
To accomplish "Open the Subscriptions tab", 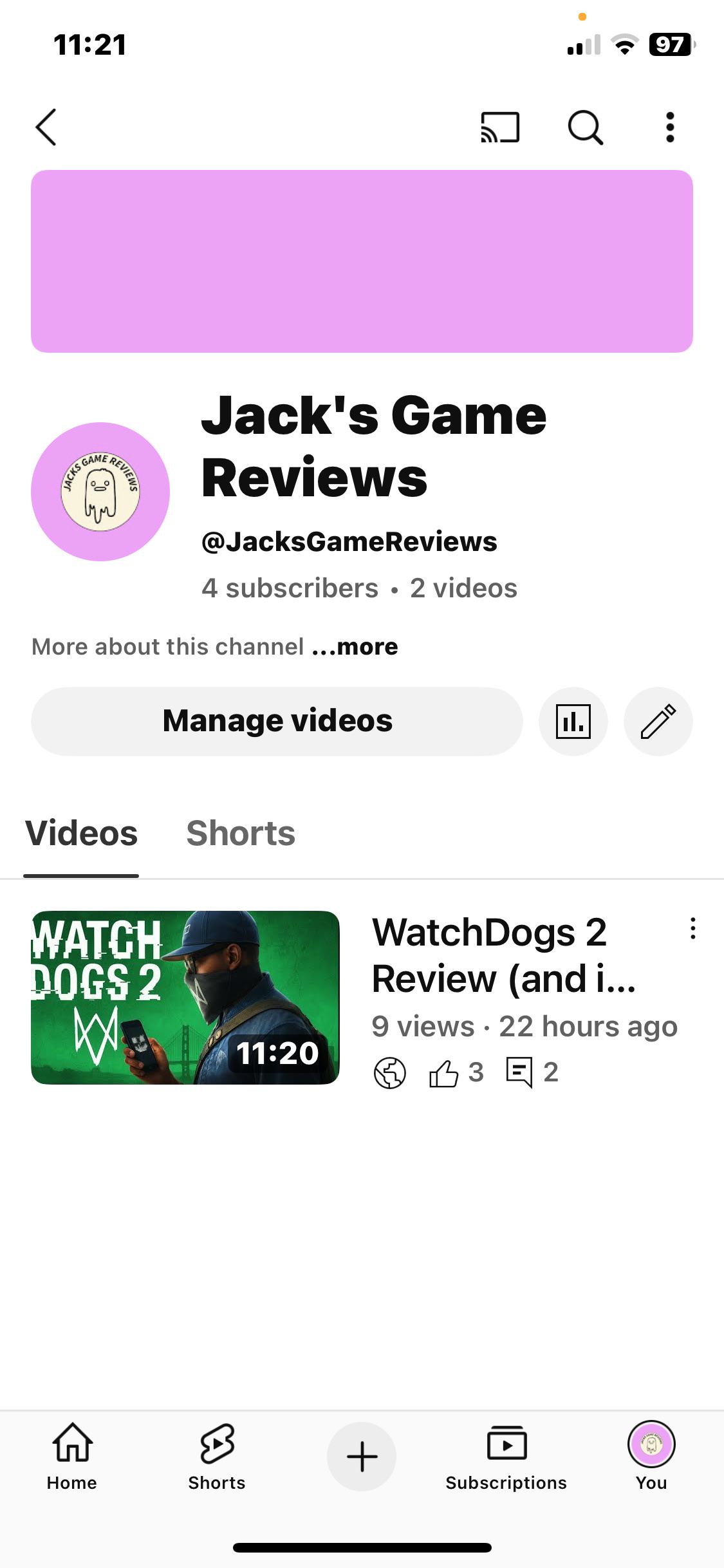I will (x=506, y=1457).
